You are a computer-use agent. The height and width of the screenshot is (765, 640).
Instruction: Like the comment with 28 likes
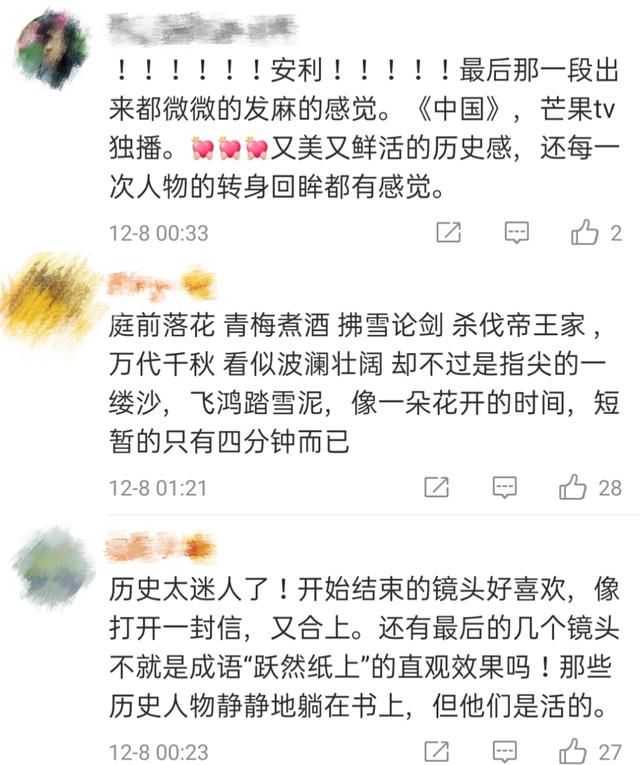click(572, 488)
